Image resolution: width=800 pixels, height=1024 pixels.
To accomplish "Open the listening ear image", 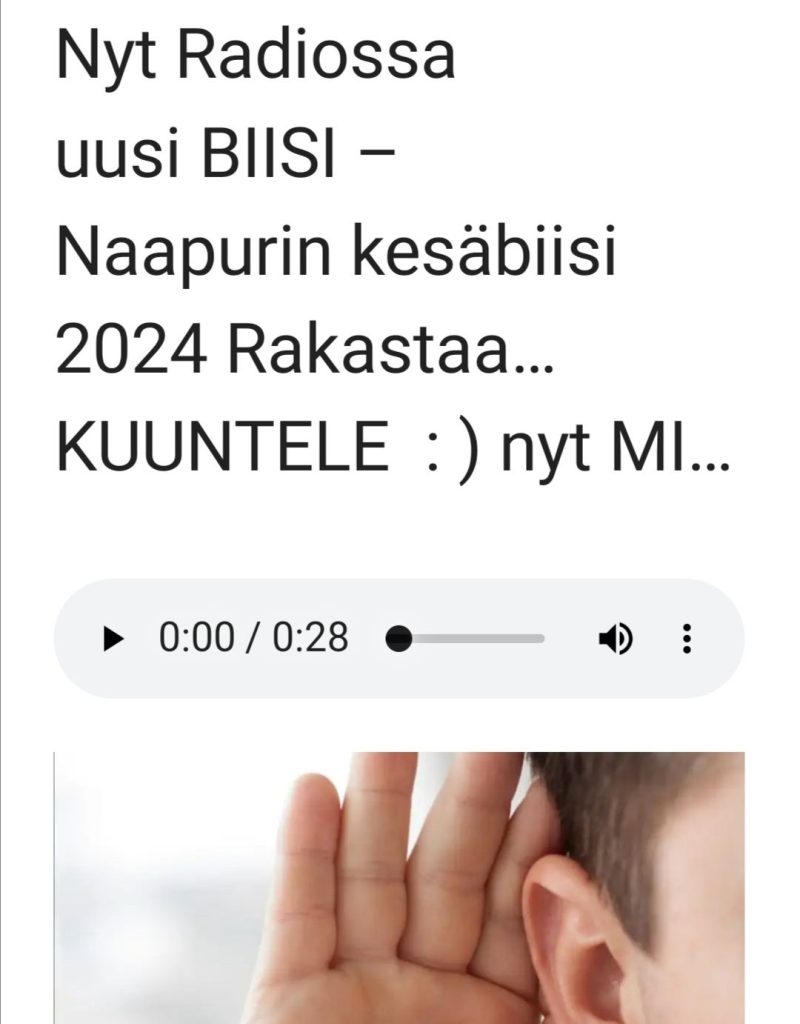I will (x=399, y=888).
